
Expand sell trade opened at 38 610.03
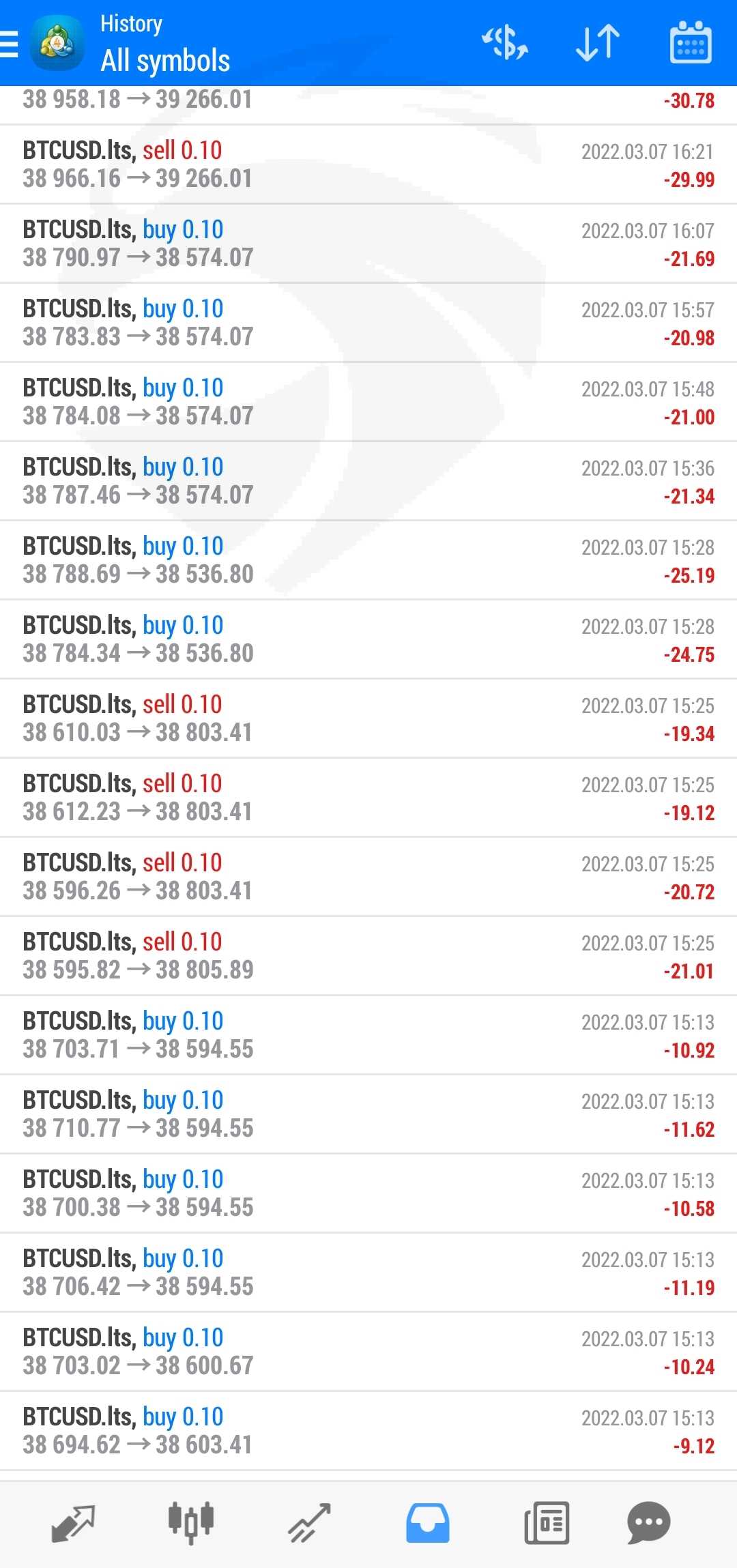[369, 718]
